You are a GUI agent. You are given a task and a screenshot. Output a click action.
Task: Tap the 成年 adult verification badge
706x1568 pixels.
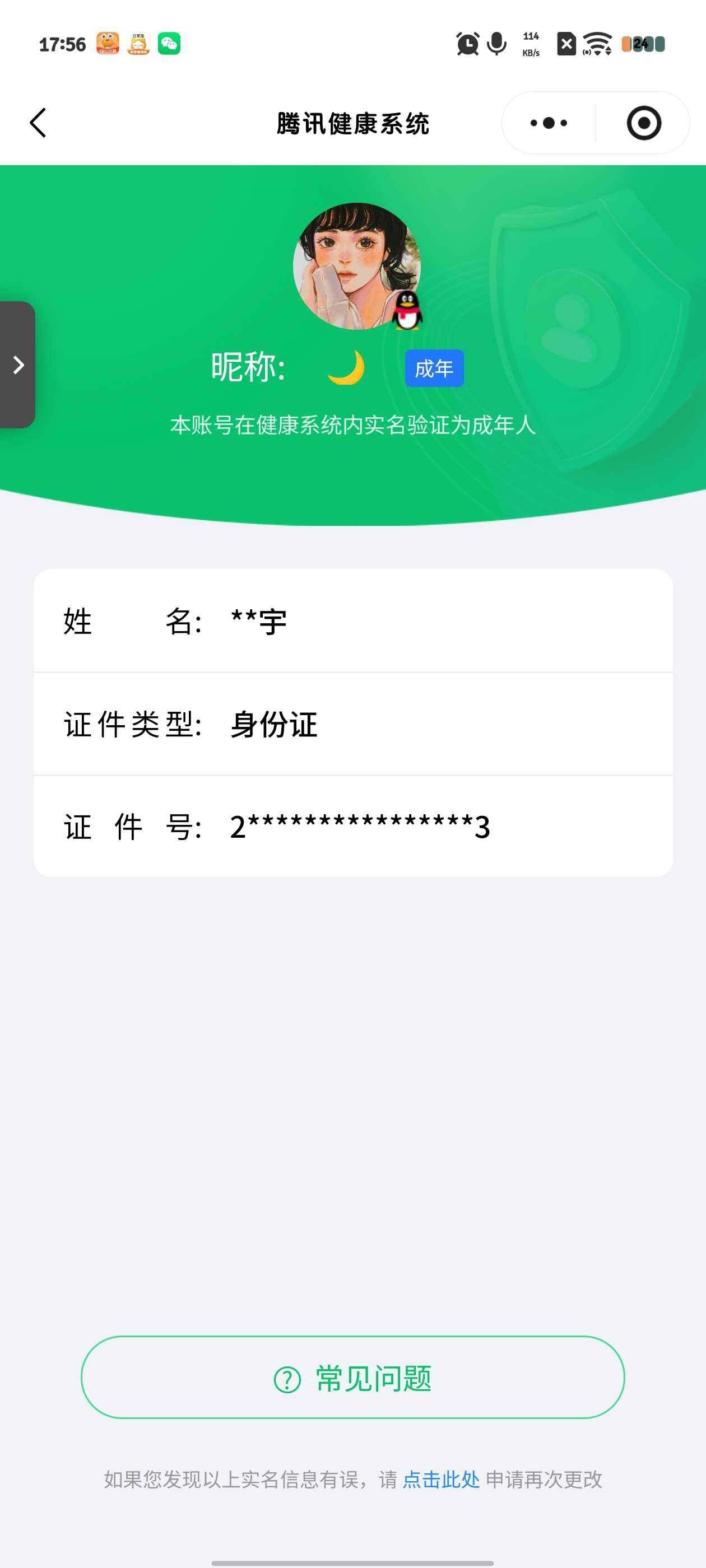coord(435,368)
